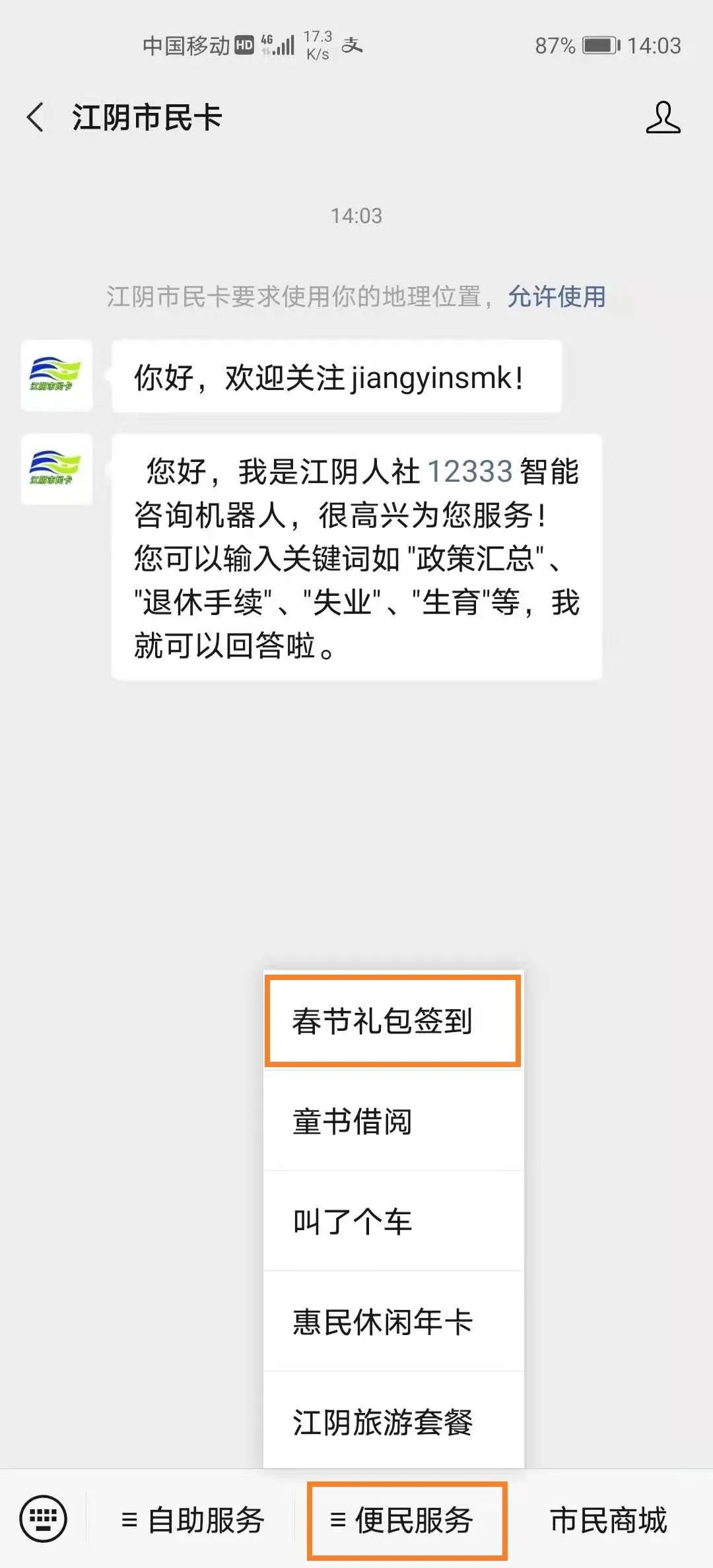713x1568 pixels.
Task: Tap the 12333 phone number link
Action: [x=469, y=472]
